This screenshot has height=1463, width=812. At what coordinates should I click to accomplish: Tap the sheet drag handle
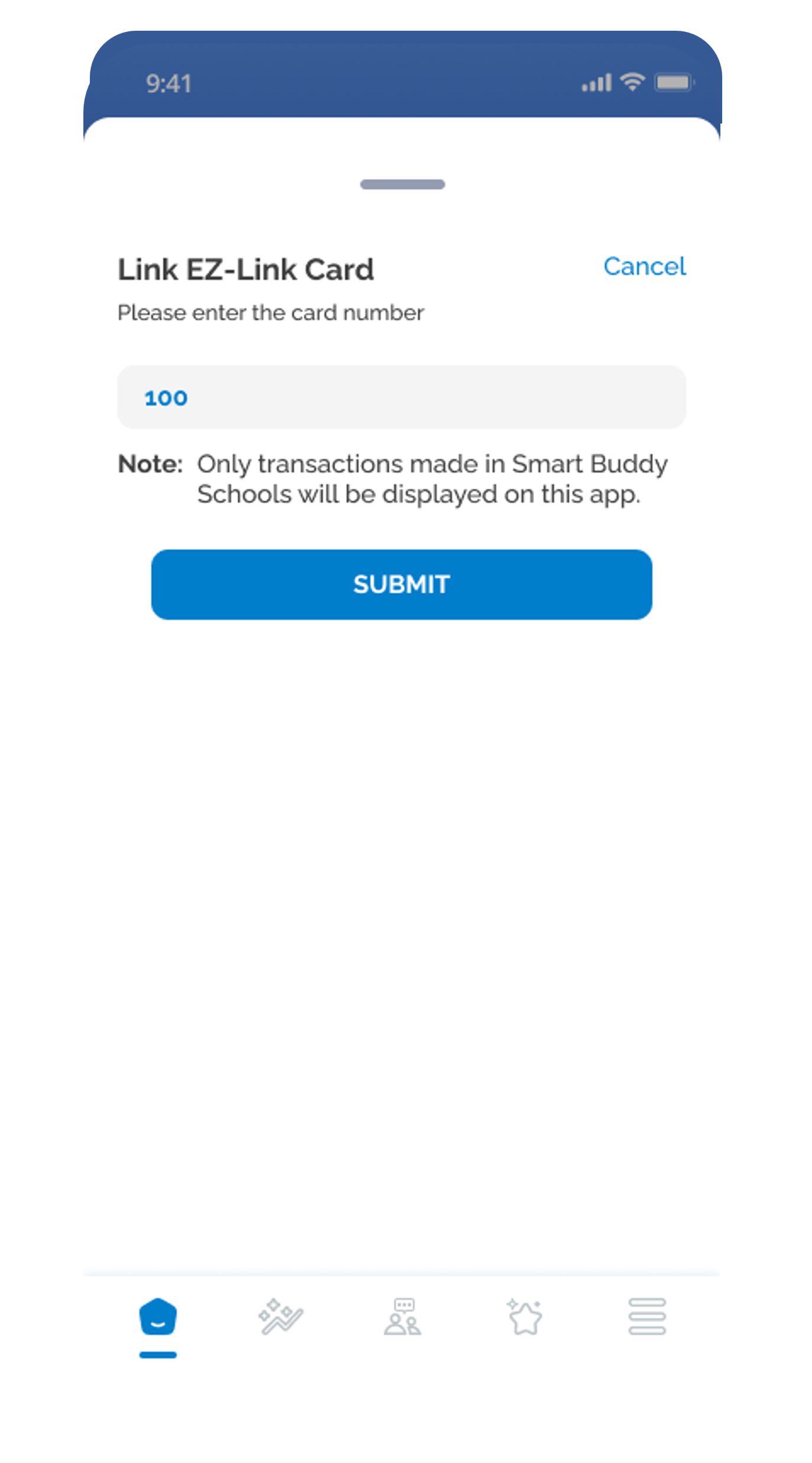pyautogui.click(x=402, y=184)
